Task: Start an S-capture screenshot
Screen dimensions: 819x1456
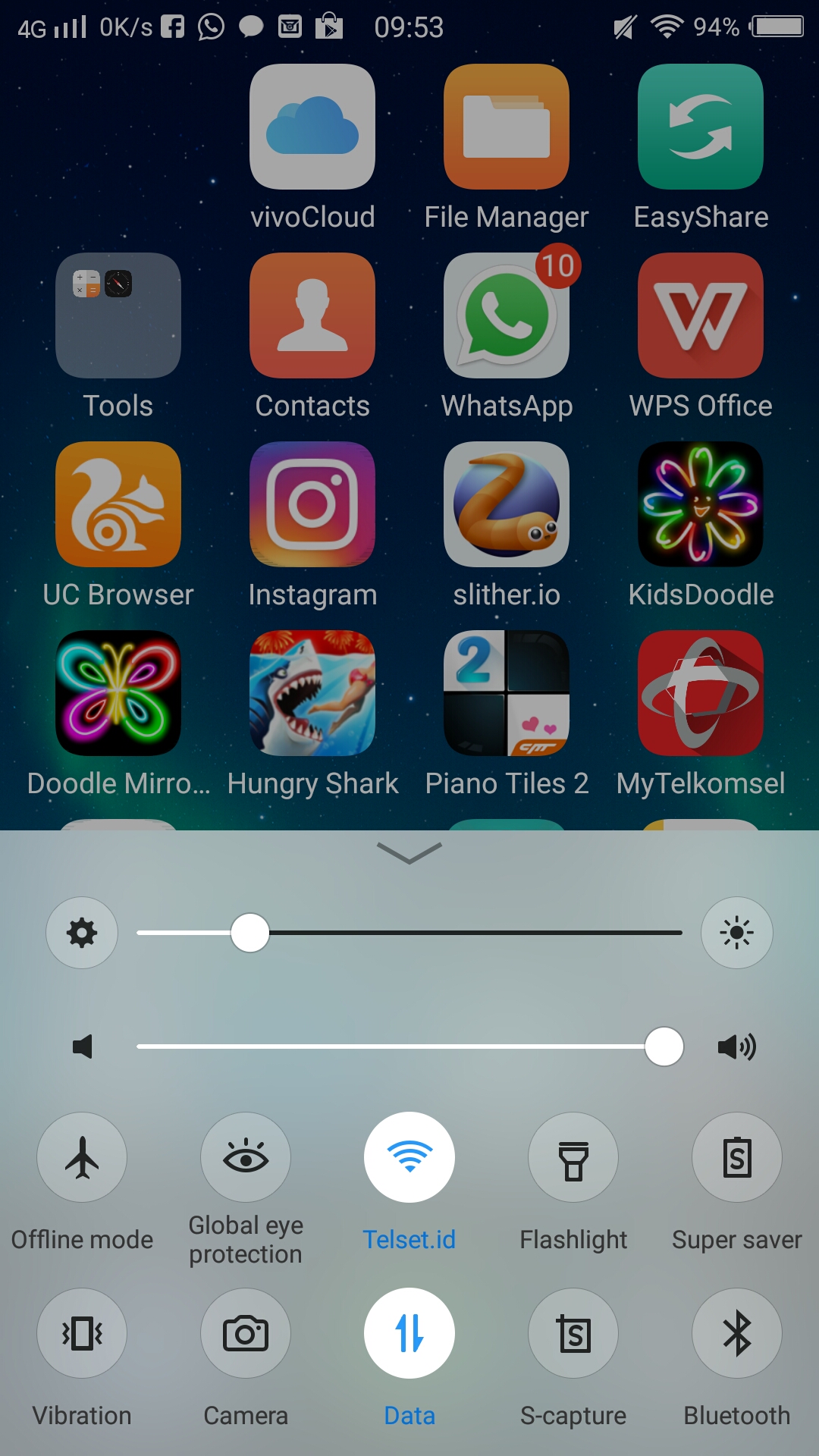Action: point(573,1333)
